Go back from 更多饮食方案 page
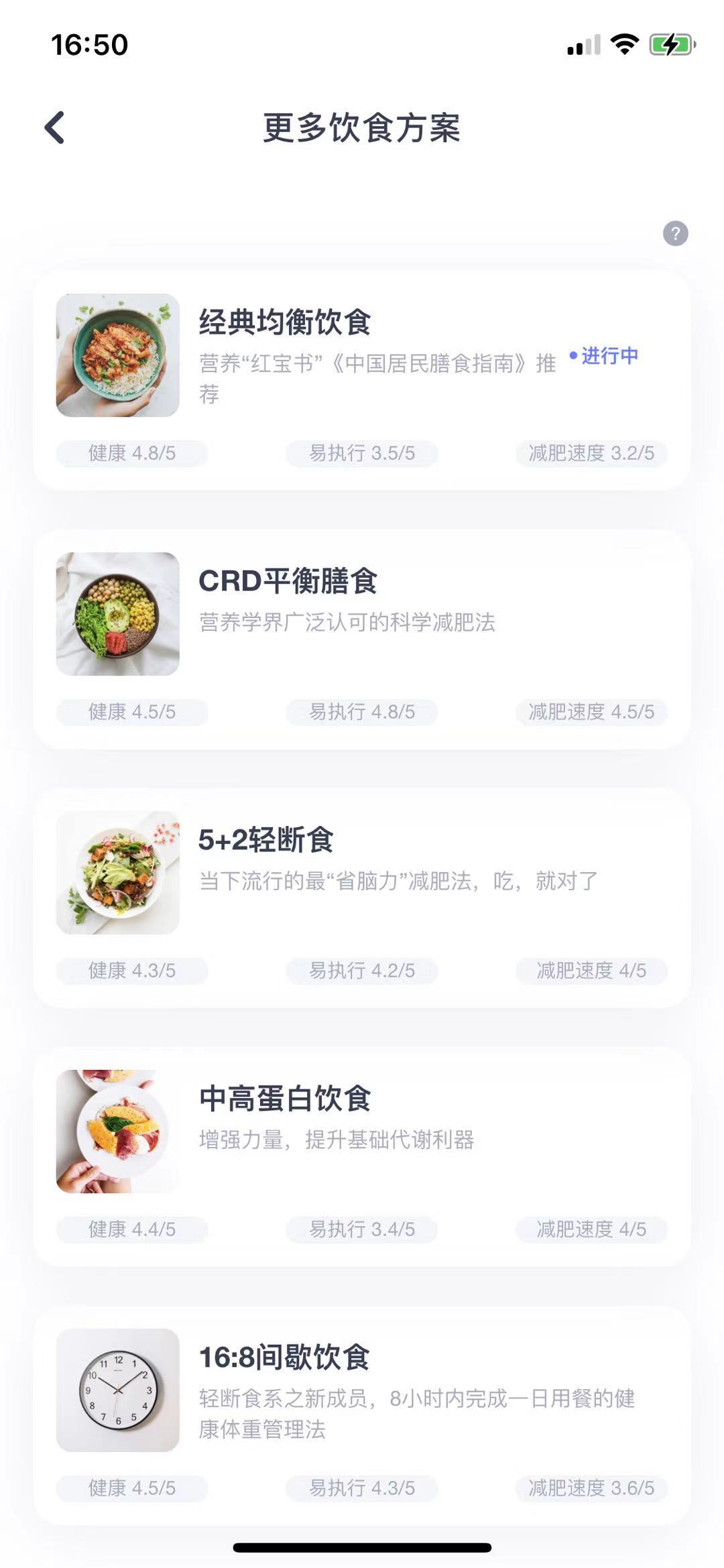This screenshot has width=724, height=1568. click(55, 127)
